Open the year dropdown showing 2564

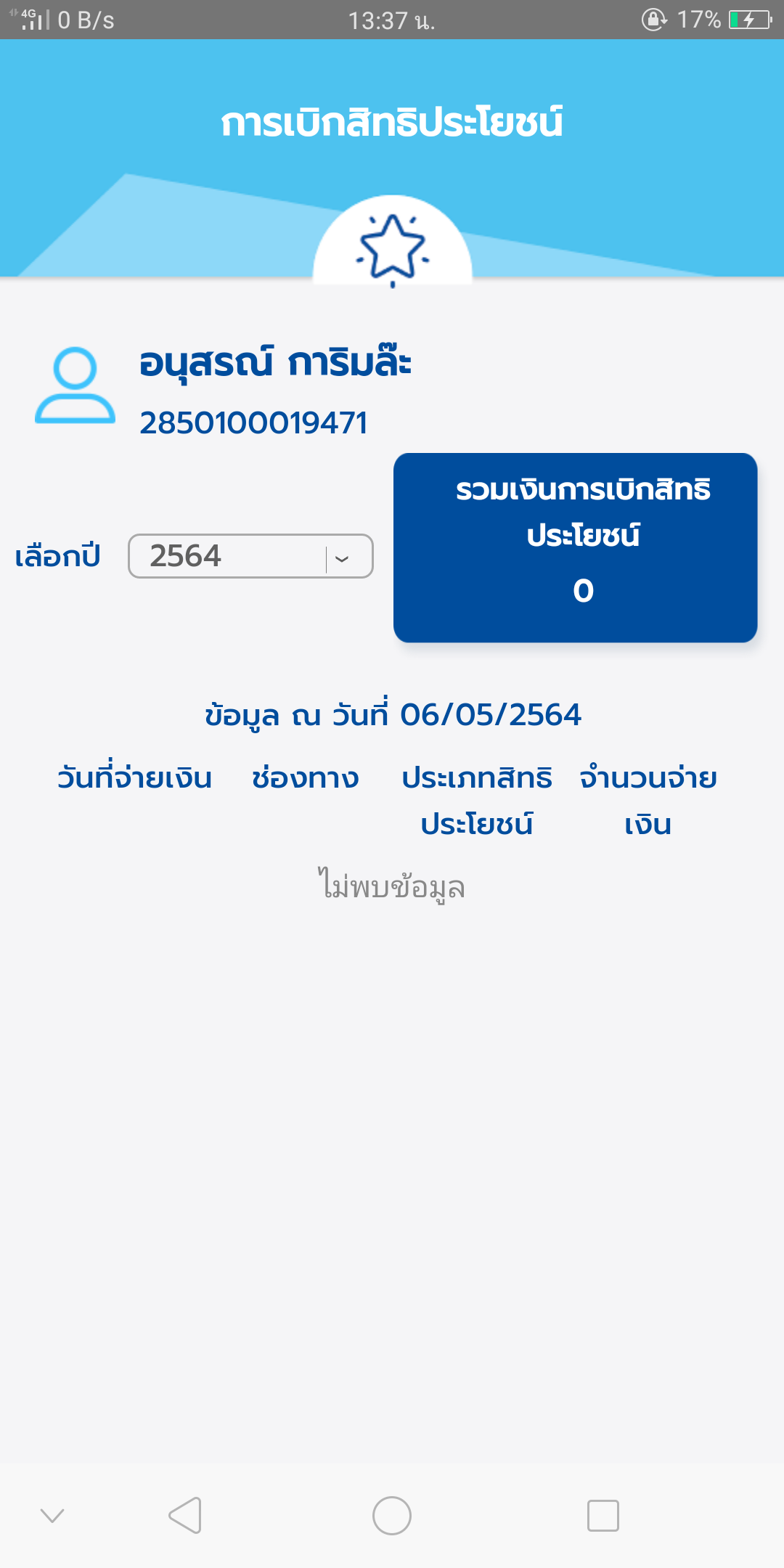click(250, 556)
